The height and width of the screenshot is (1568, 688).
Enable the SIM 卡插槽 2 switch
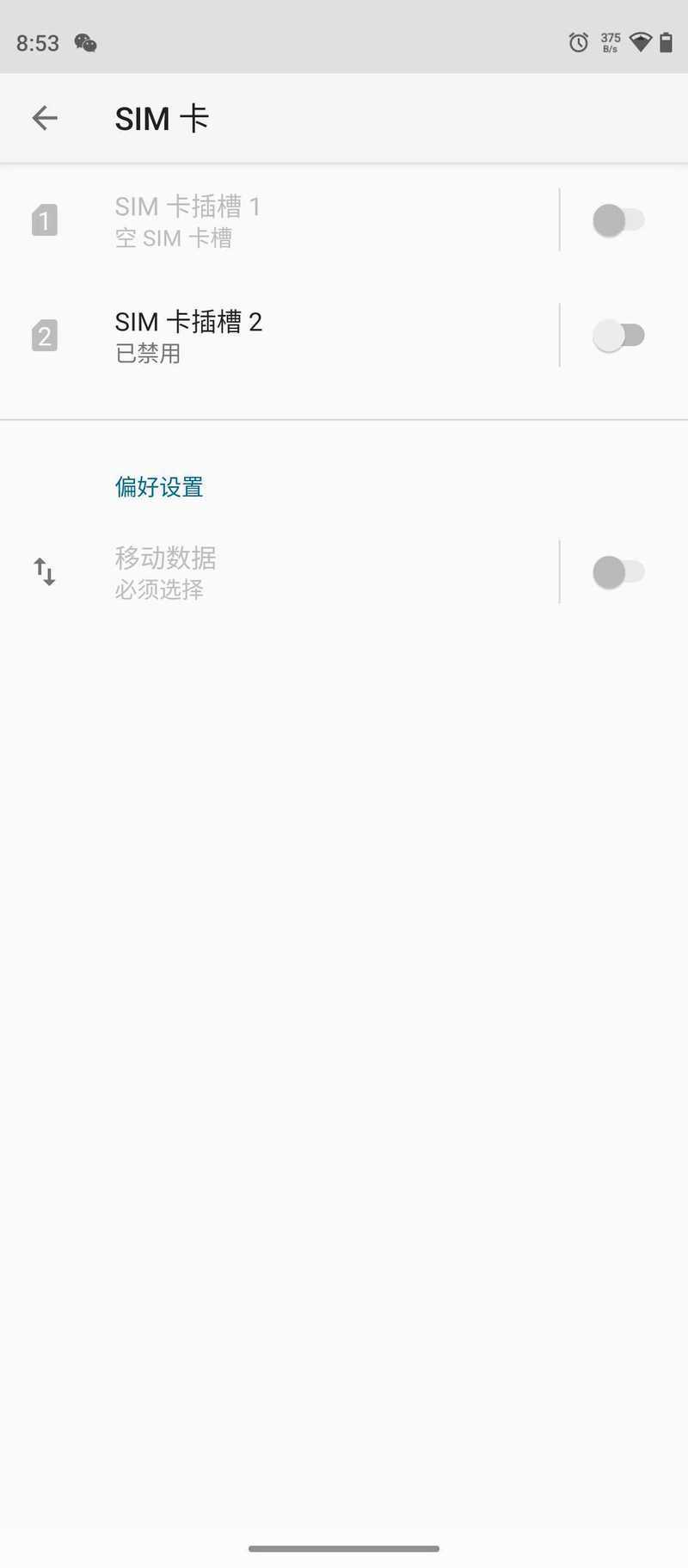(x=618, y=335)
